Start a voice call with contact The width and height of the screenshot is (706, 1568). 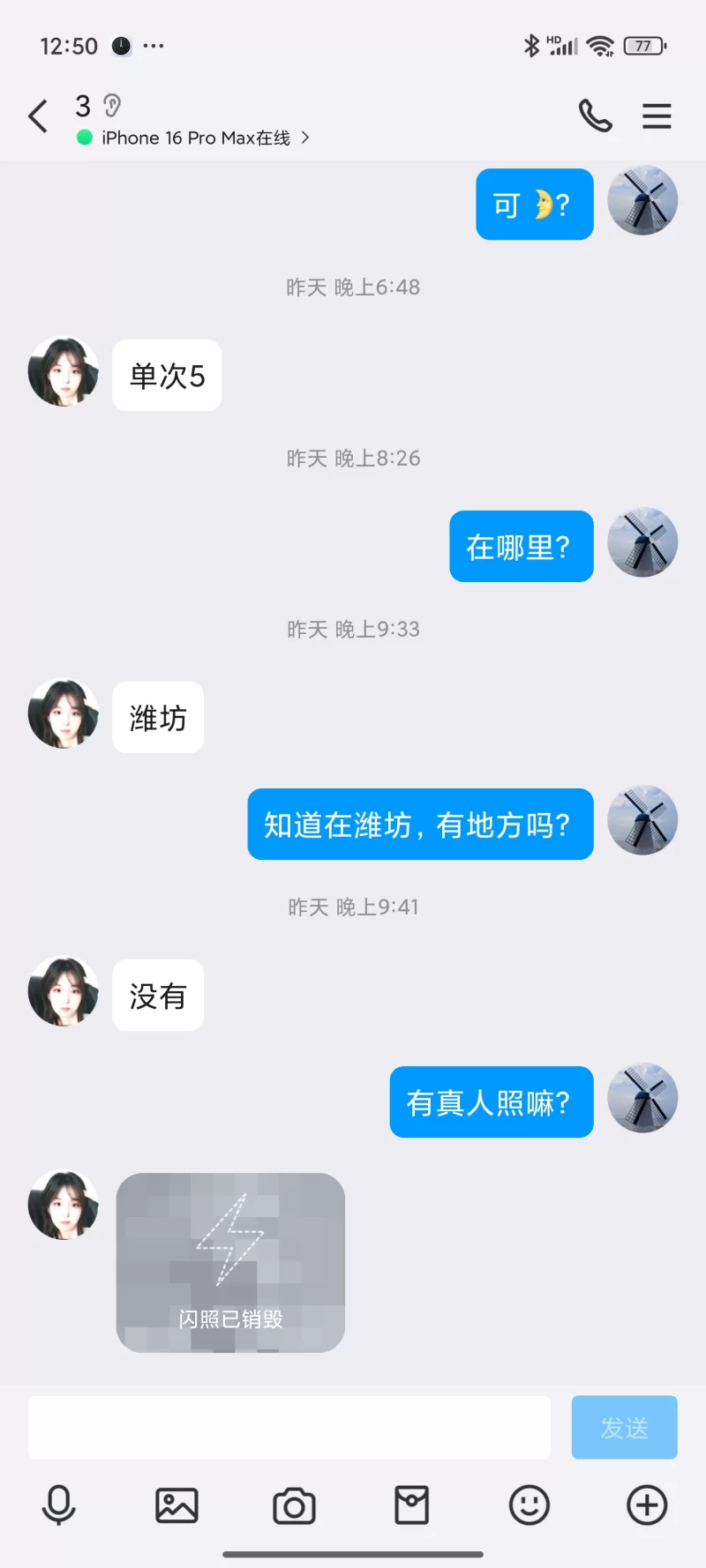point(595,116)
